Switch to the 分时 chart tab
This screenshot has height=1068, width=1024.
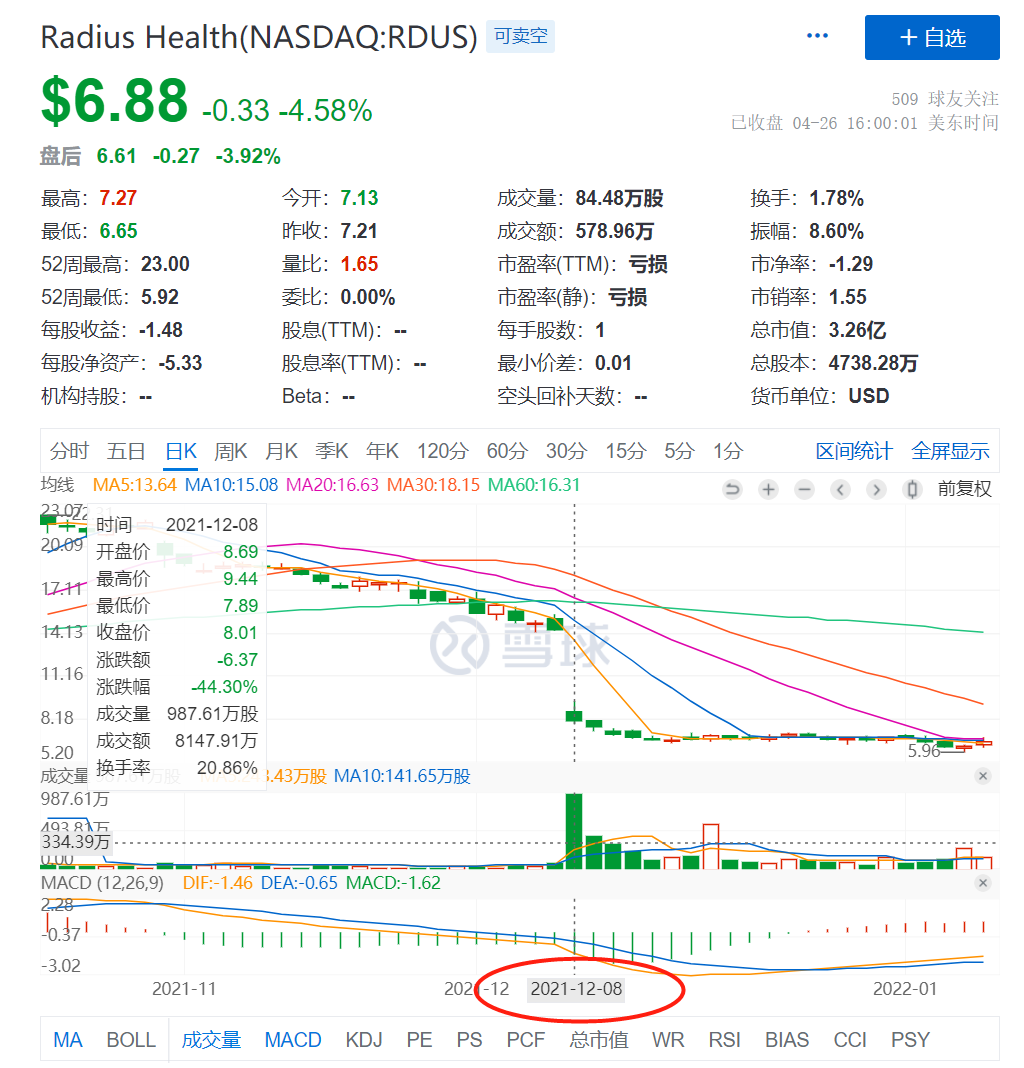point(69,451)
